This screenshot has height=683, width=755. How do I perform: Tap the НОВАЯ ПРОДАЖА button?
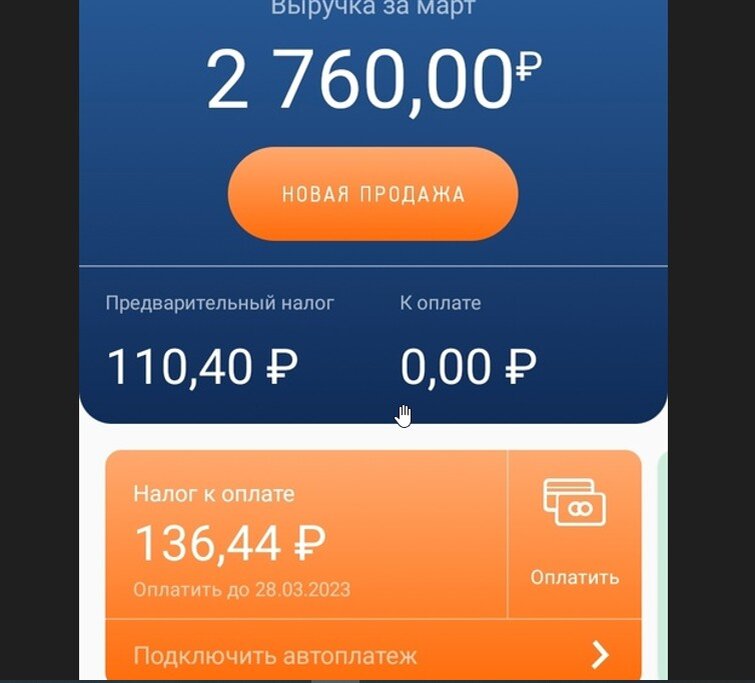click(373, 194)
